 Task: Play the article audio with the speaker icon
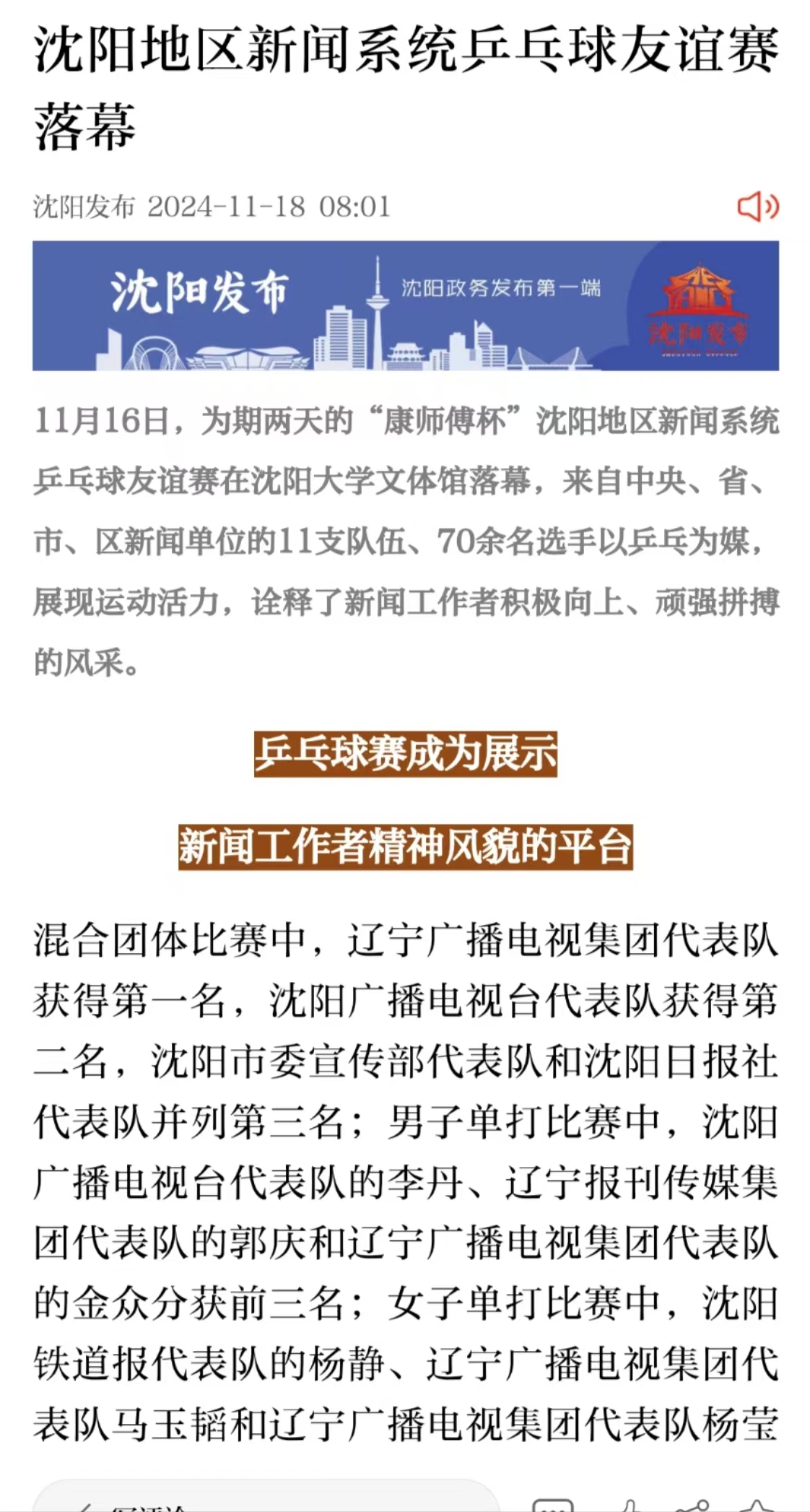tap(757, 207)
